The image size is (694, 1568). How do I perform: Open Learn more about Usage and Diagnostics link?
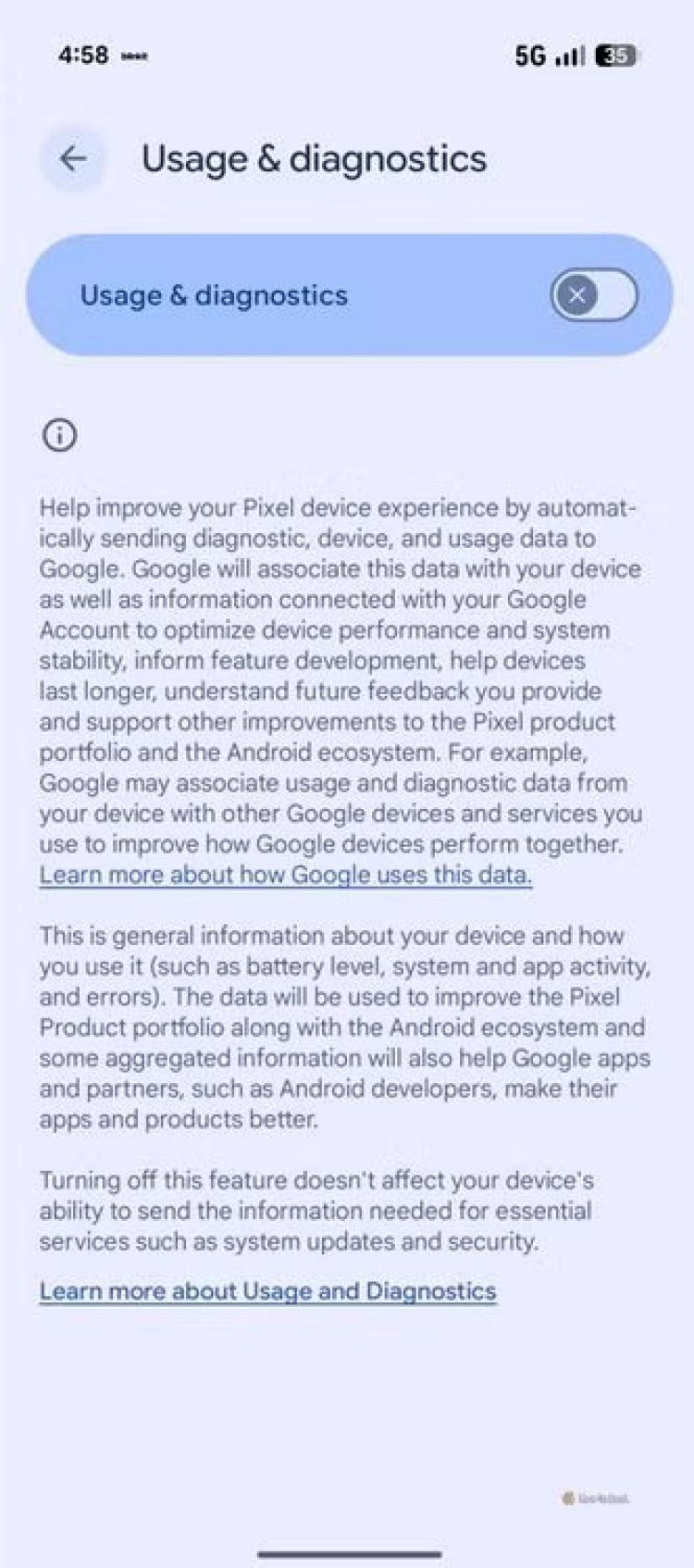pyautogui.click(x=267, y=1291)
